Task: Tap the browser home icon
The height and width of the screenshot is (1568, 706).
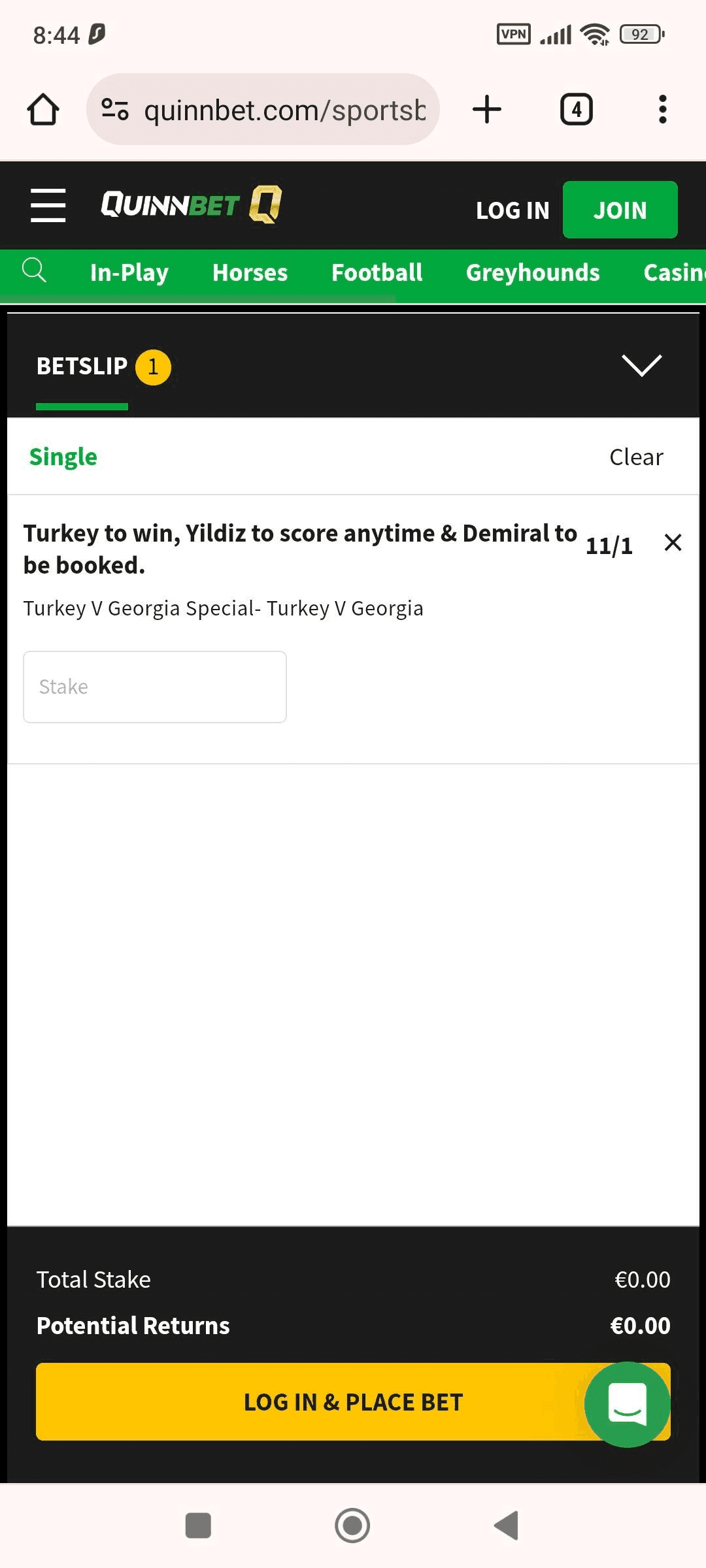Action: click(43, 109)
